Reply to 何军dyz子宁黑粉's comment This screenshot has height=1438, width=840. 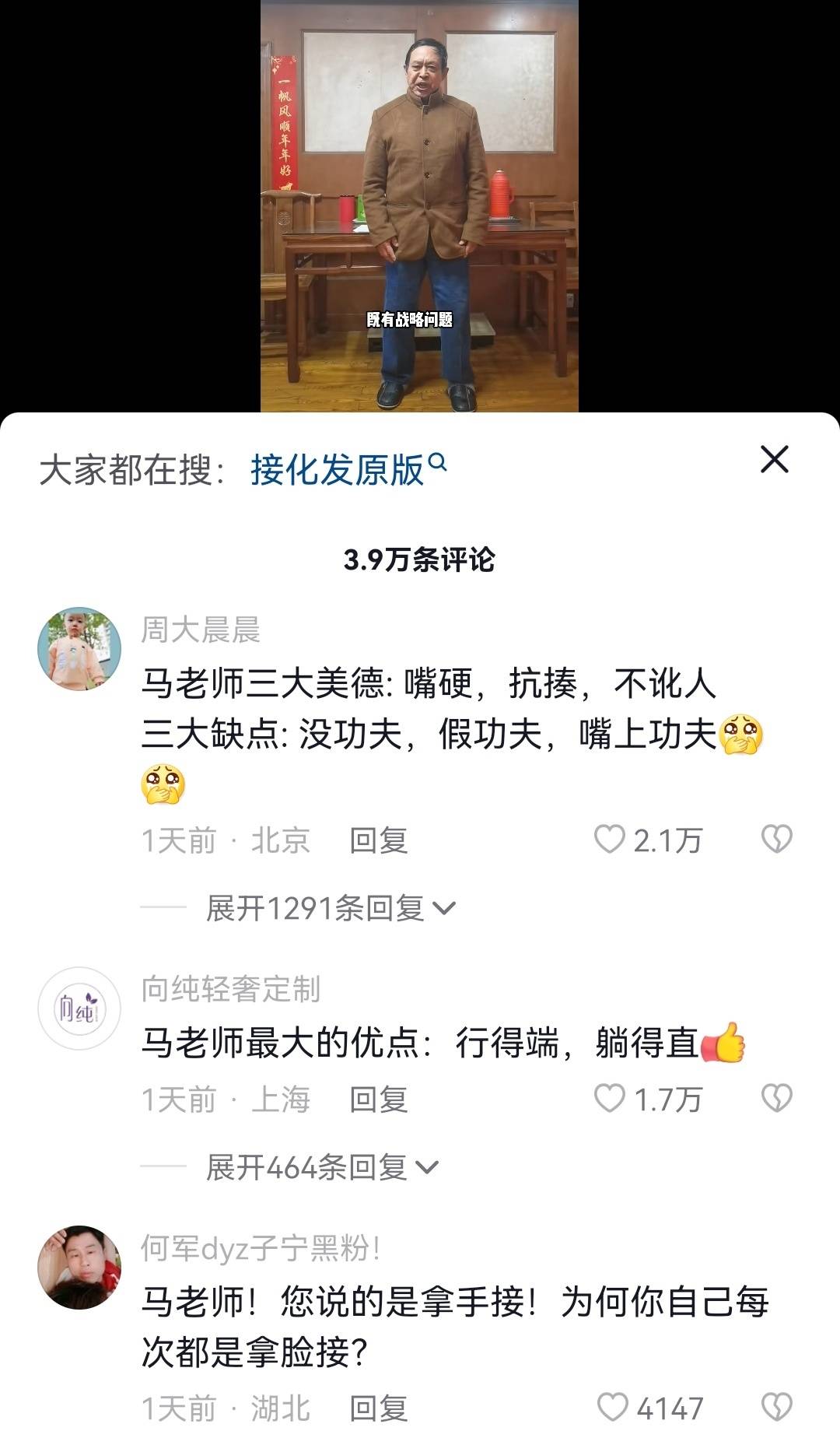click(378, 1408)
